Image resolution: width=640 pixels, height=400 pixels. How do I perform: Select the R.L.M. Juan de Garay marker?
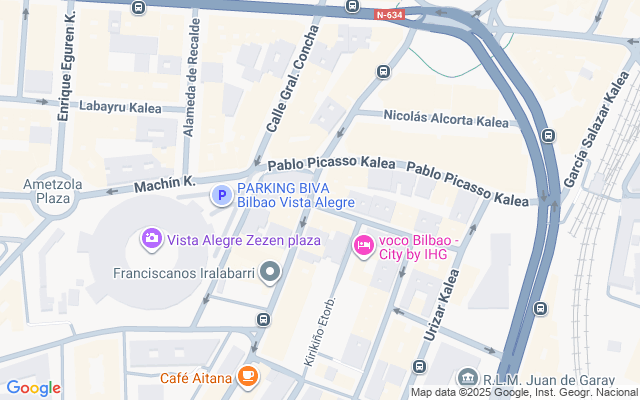pyautogui.click(x=467, y=378)
